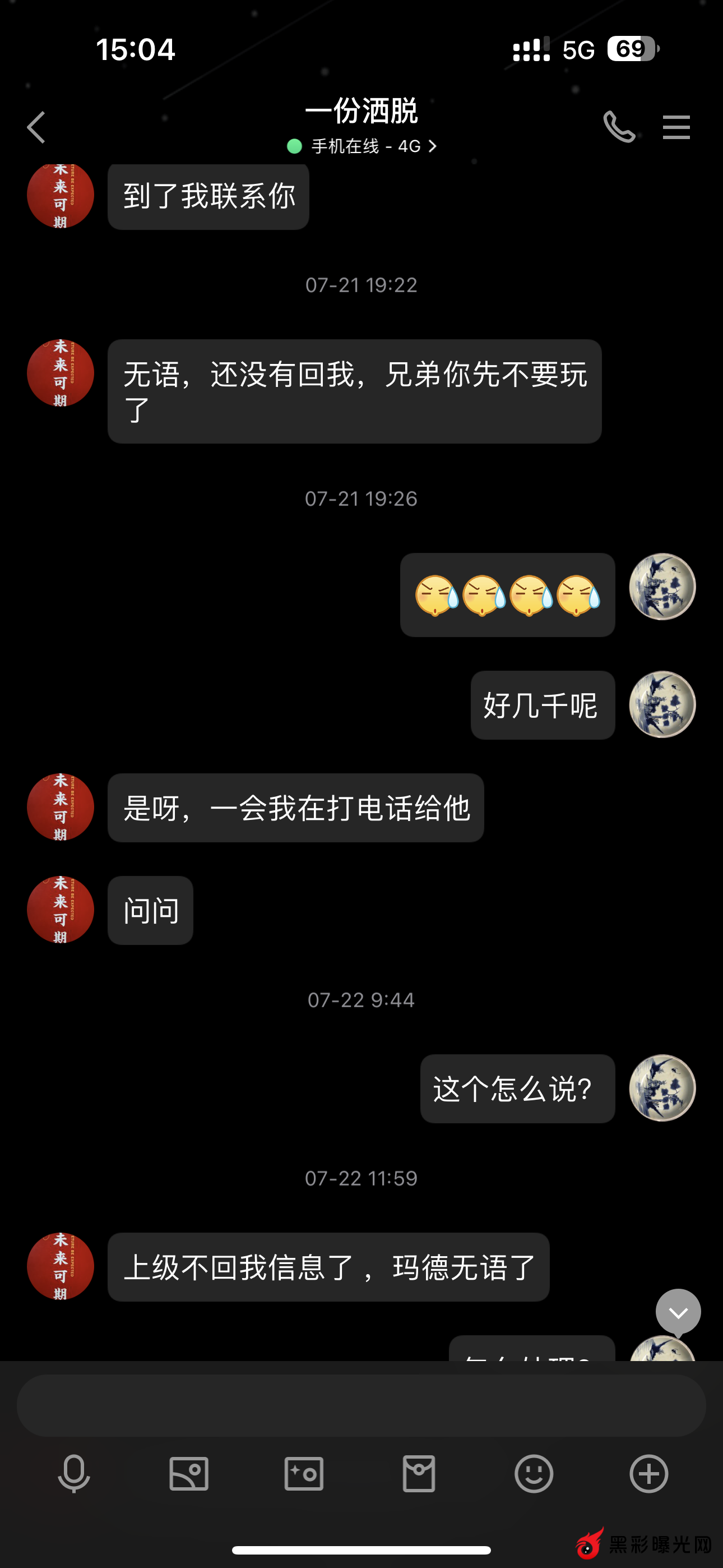
Task: Open the chat settings menu
Action: [676, 127]
